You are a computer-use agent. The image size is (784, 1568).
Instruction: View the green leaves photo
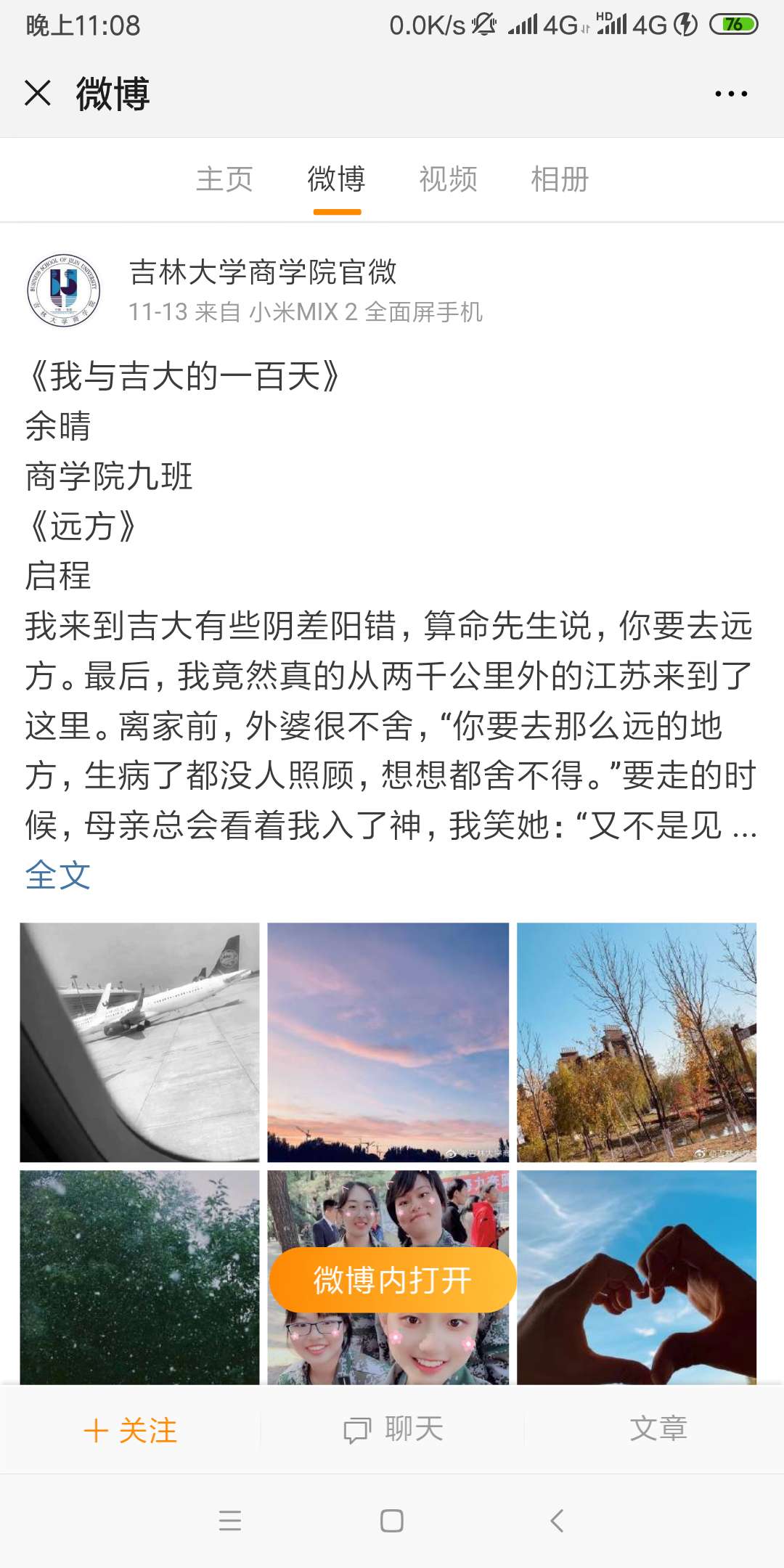139,1278
